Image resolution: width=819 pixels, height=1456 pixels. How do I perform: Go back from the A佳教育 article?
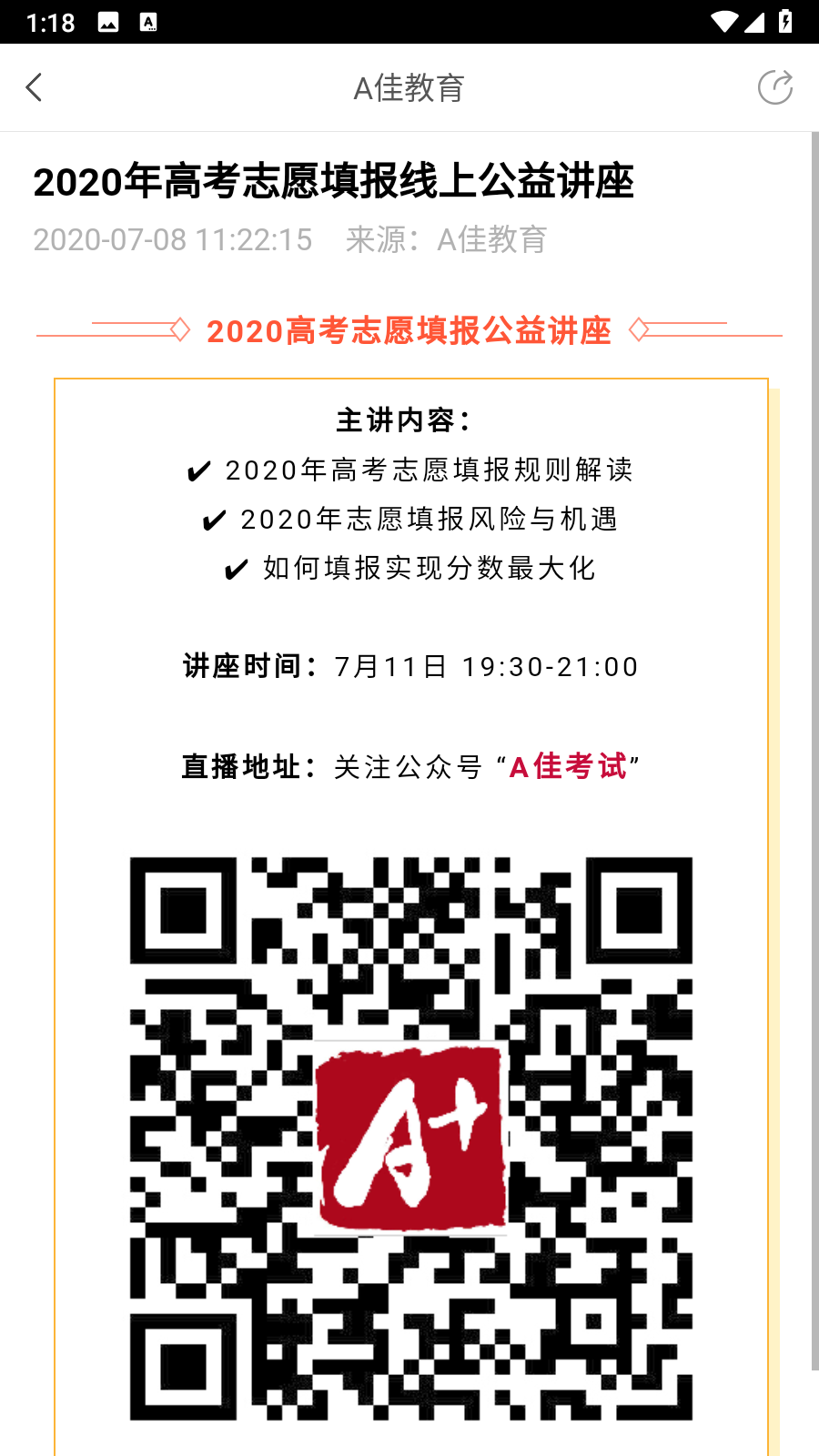point(35,88)
